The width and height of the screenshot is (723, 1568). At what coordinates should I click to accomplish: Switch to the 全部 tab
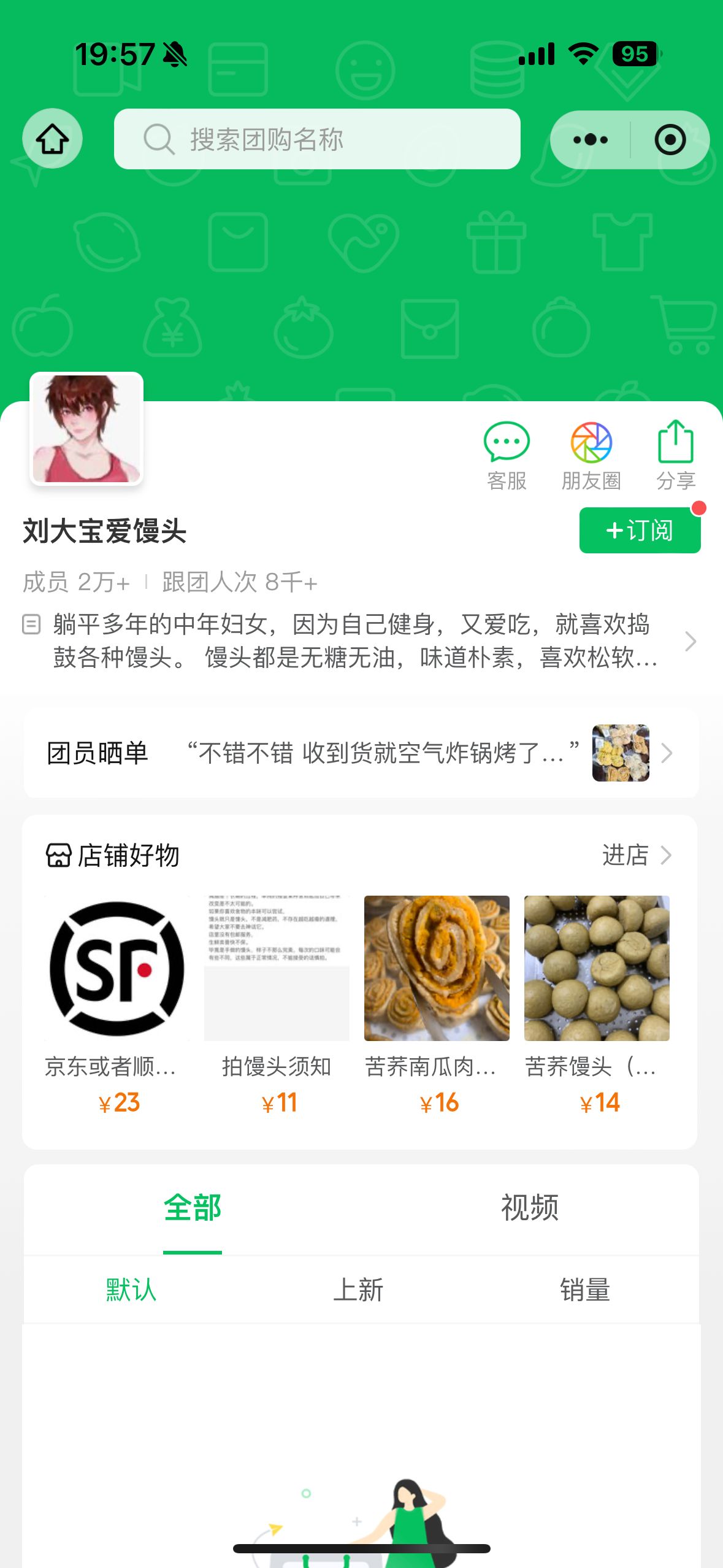pyautogui.click(x=193, y=1208)
